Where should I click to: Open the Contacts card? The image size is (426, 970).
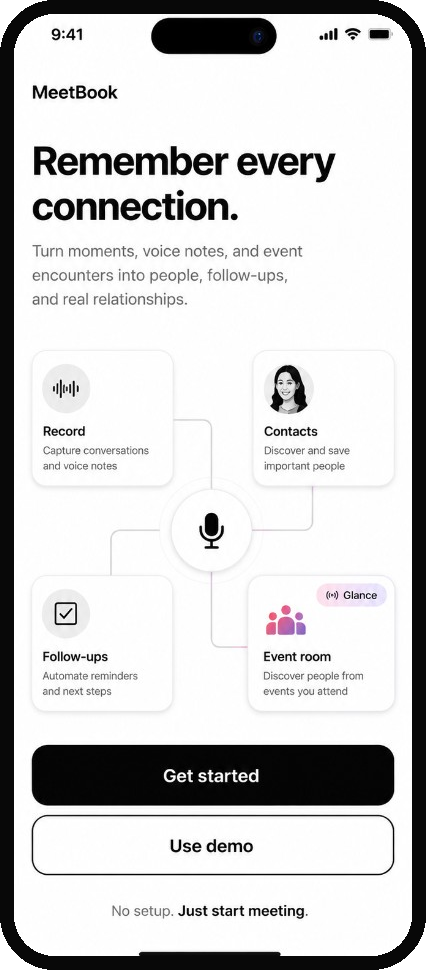point(323,418)
